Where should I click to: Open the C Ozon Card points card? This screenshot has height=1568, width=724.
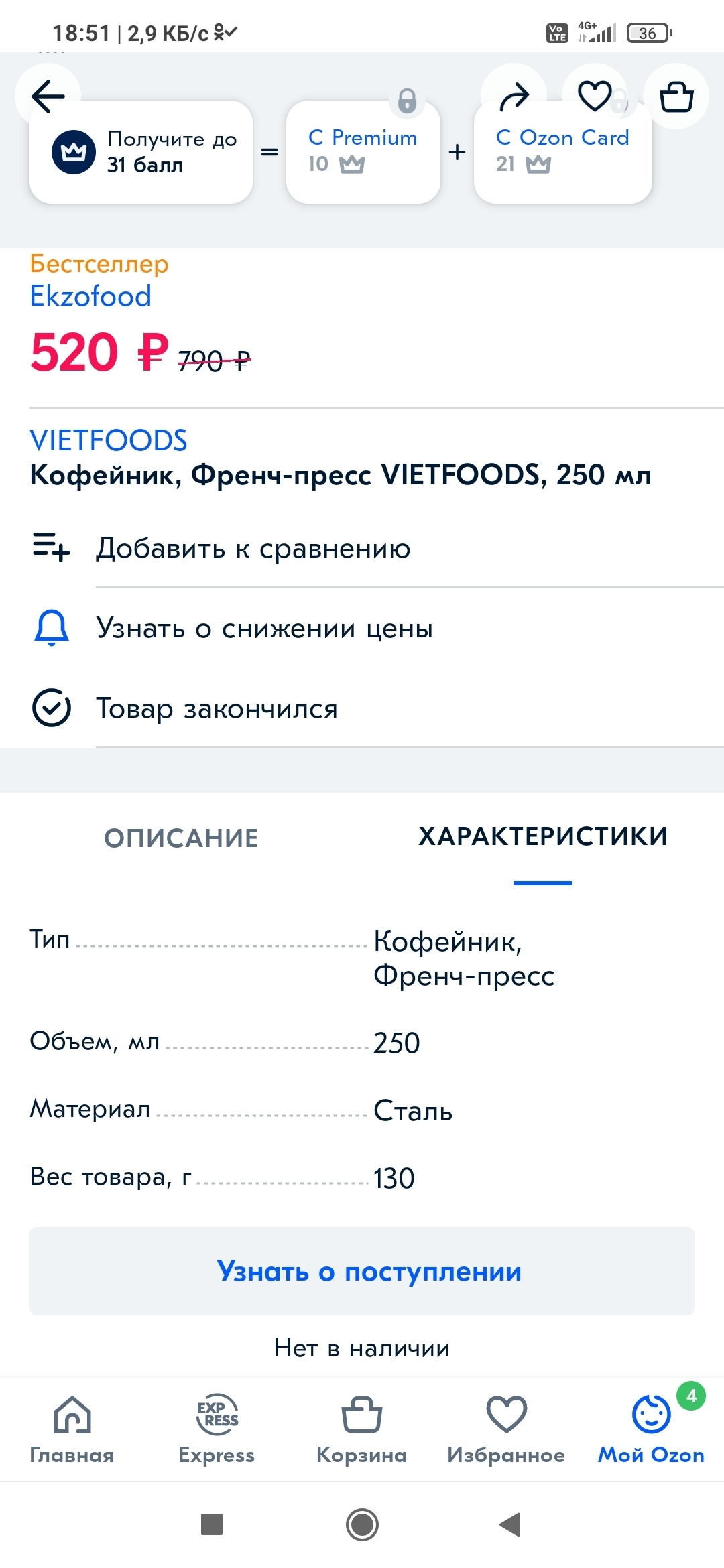click(x=562, y=152)
